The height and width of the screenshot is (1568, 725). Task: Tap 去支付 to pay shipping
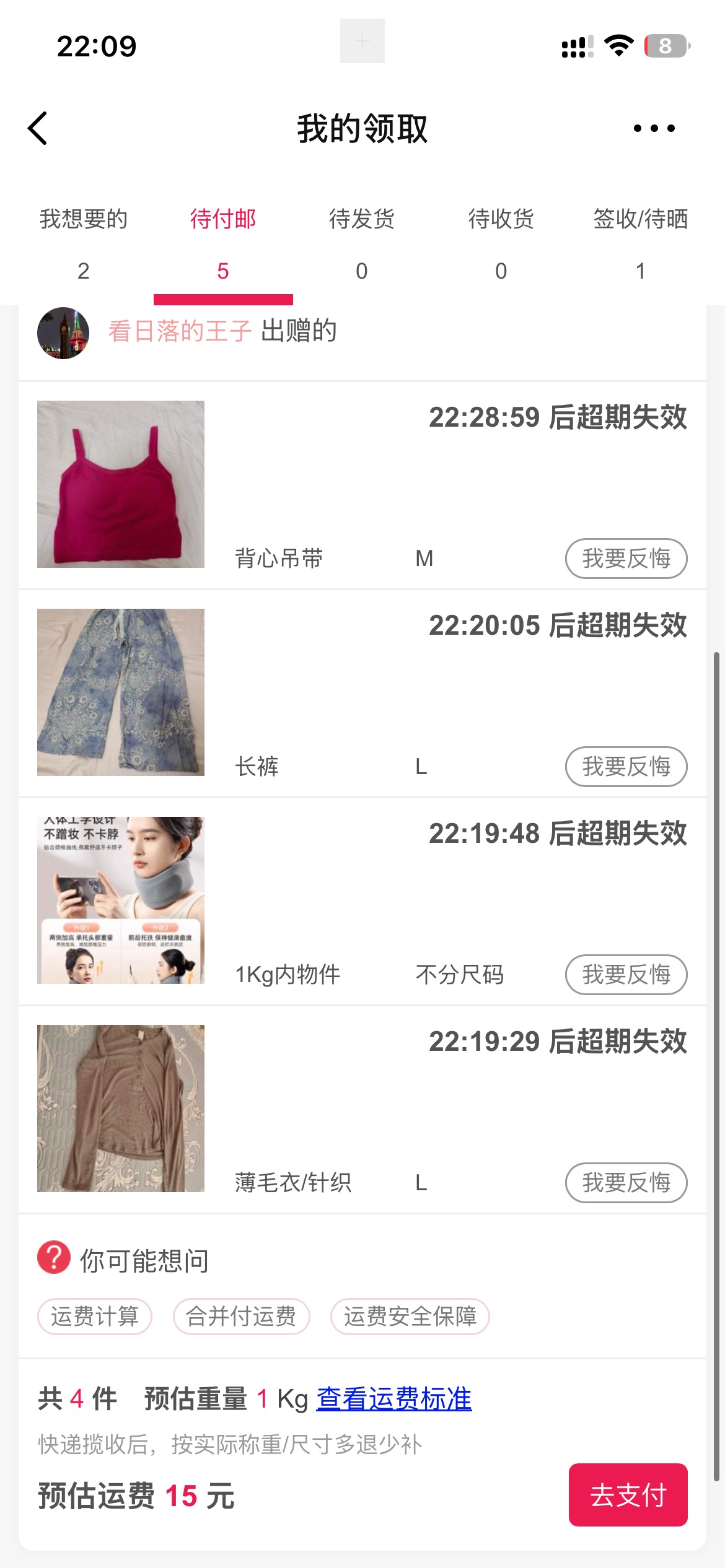tap(628, 1495)
